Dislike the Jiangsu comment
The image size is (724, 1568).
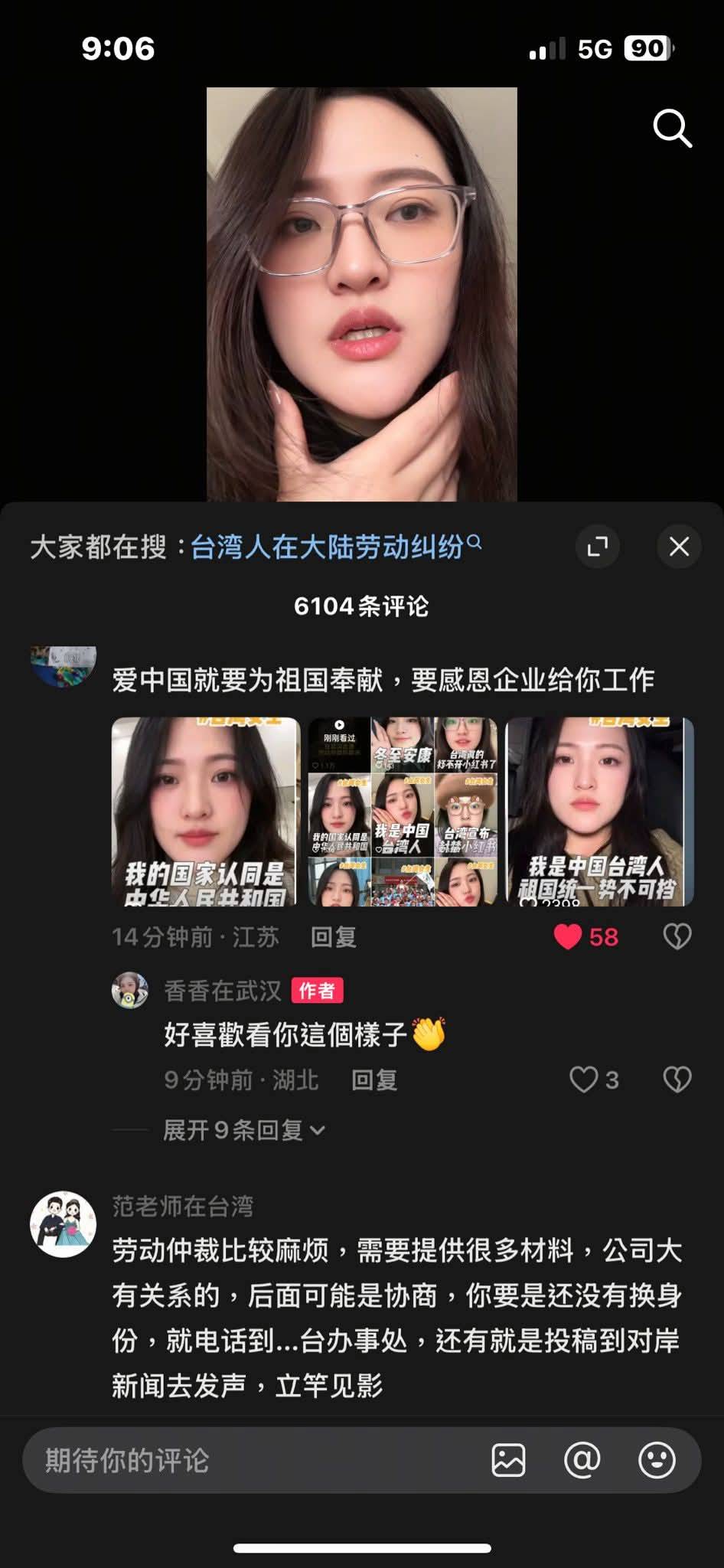677,937
